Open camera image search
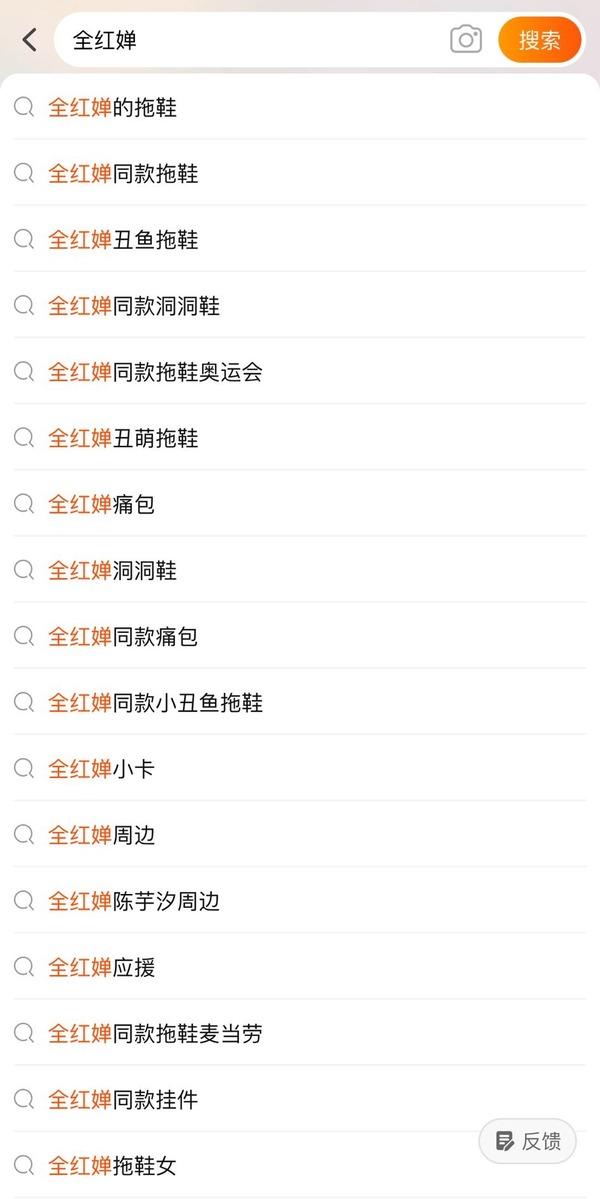The image size is (600, 1199). pos(465,40)
